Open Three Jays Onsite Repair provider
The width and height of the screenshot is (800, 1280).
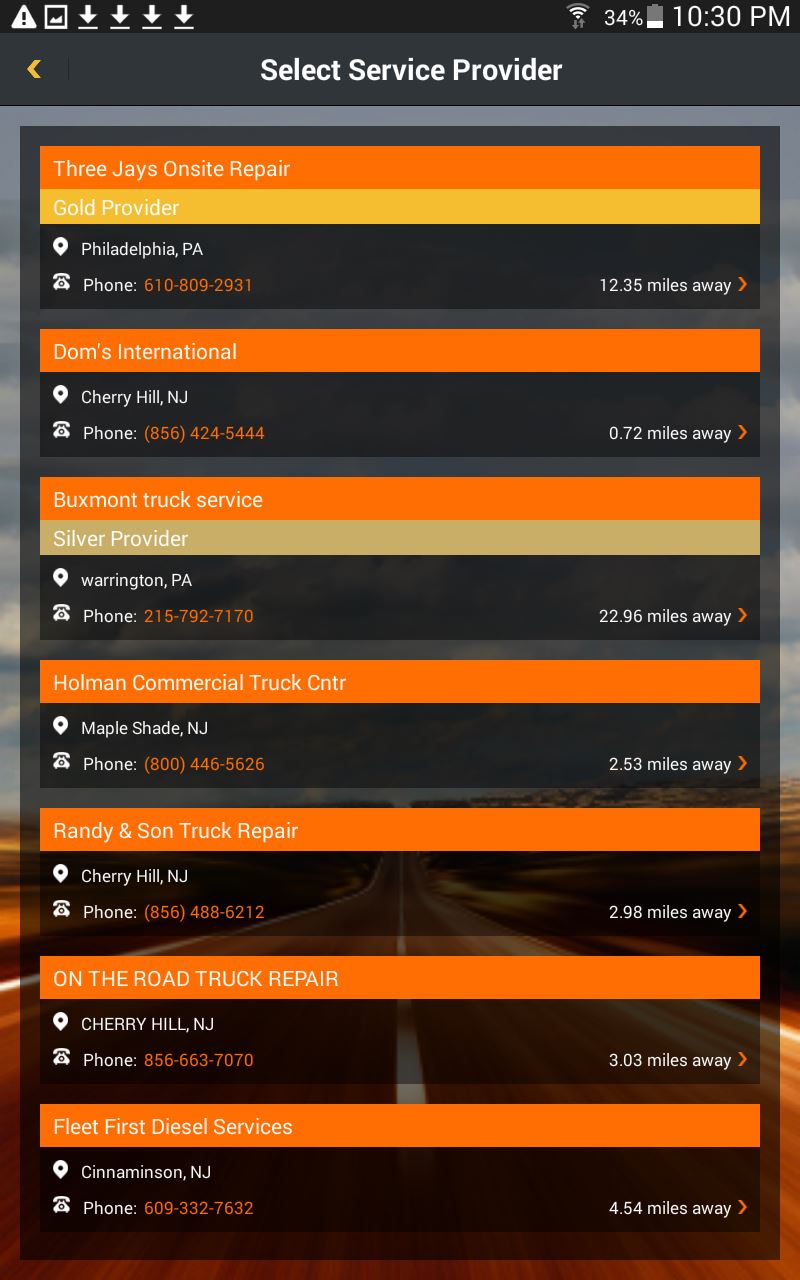(400, 227)
